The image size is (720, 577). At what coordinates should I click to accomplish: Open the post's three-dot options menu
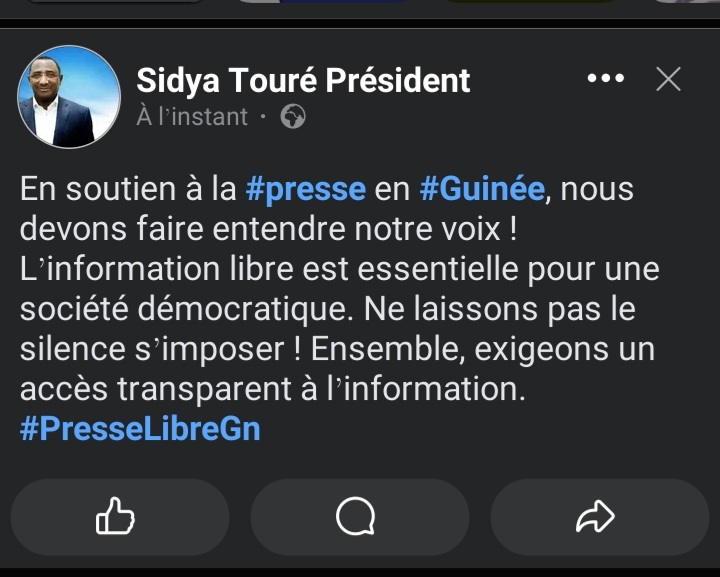tap(604, 79)
